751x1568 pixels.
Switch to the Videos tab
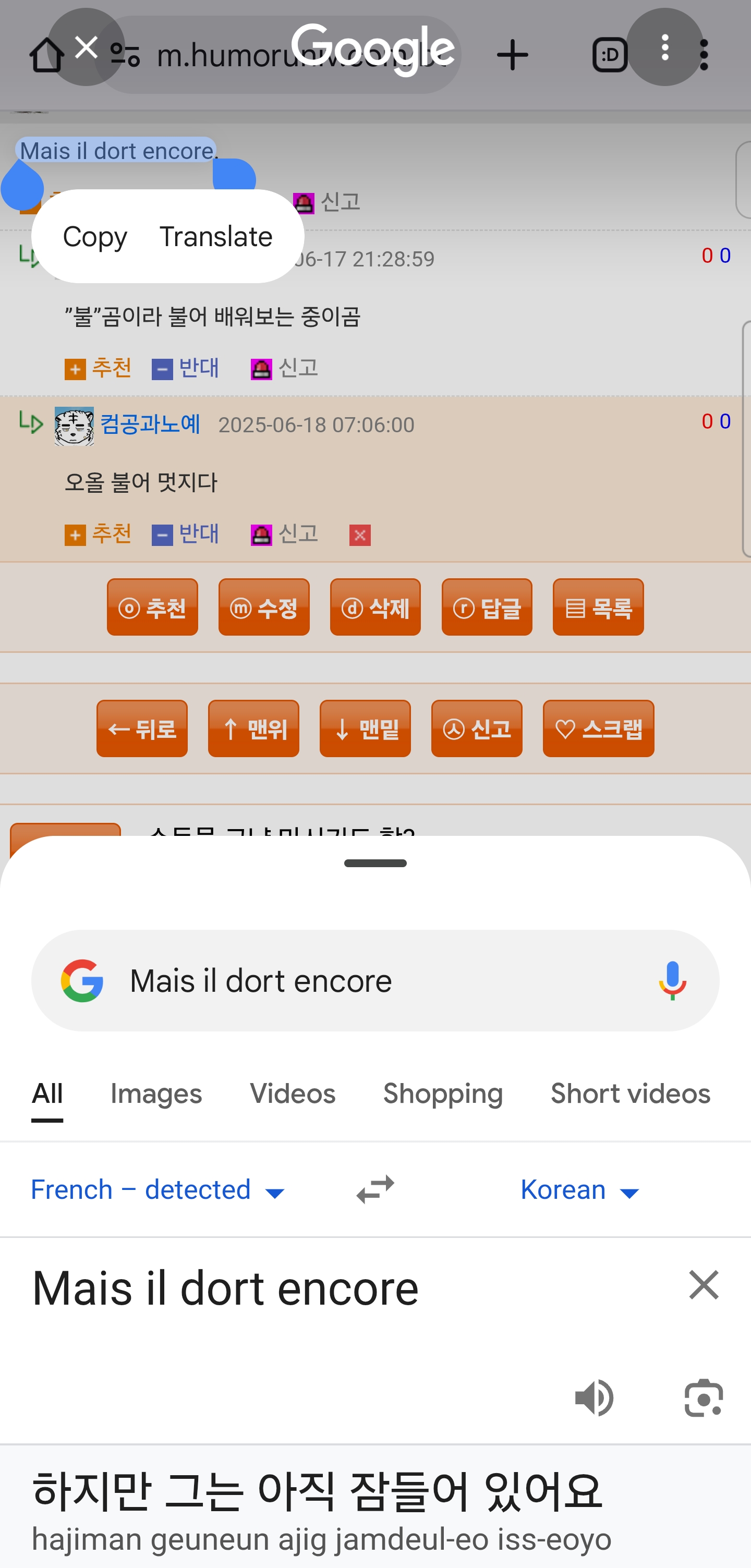pyautogui.click(x=292, y=1094)
